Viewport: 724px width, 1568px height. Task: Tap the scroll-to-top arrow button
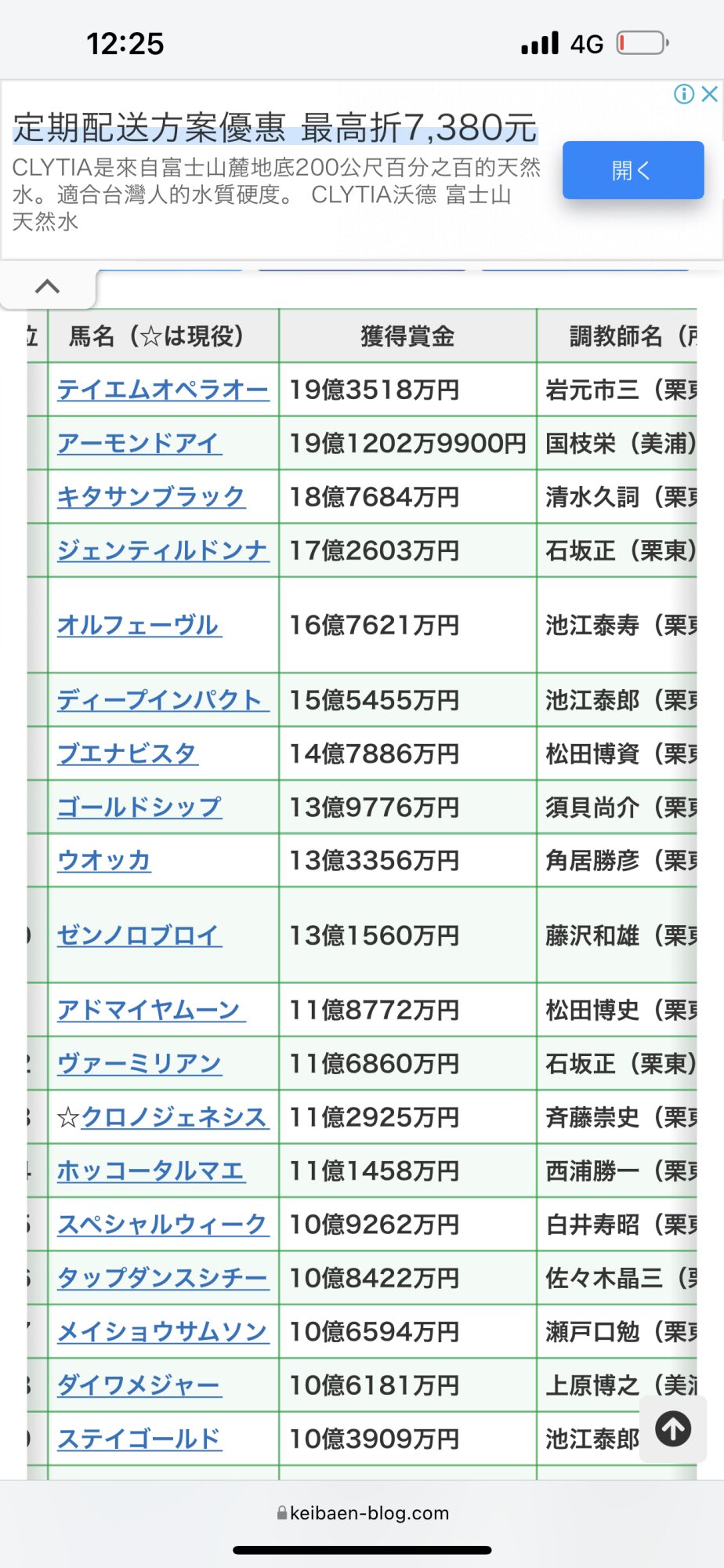673,1428
